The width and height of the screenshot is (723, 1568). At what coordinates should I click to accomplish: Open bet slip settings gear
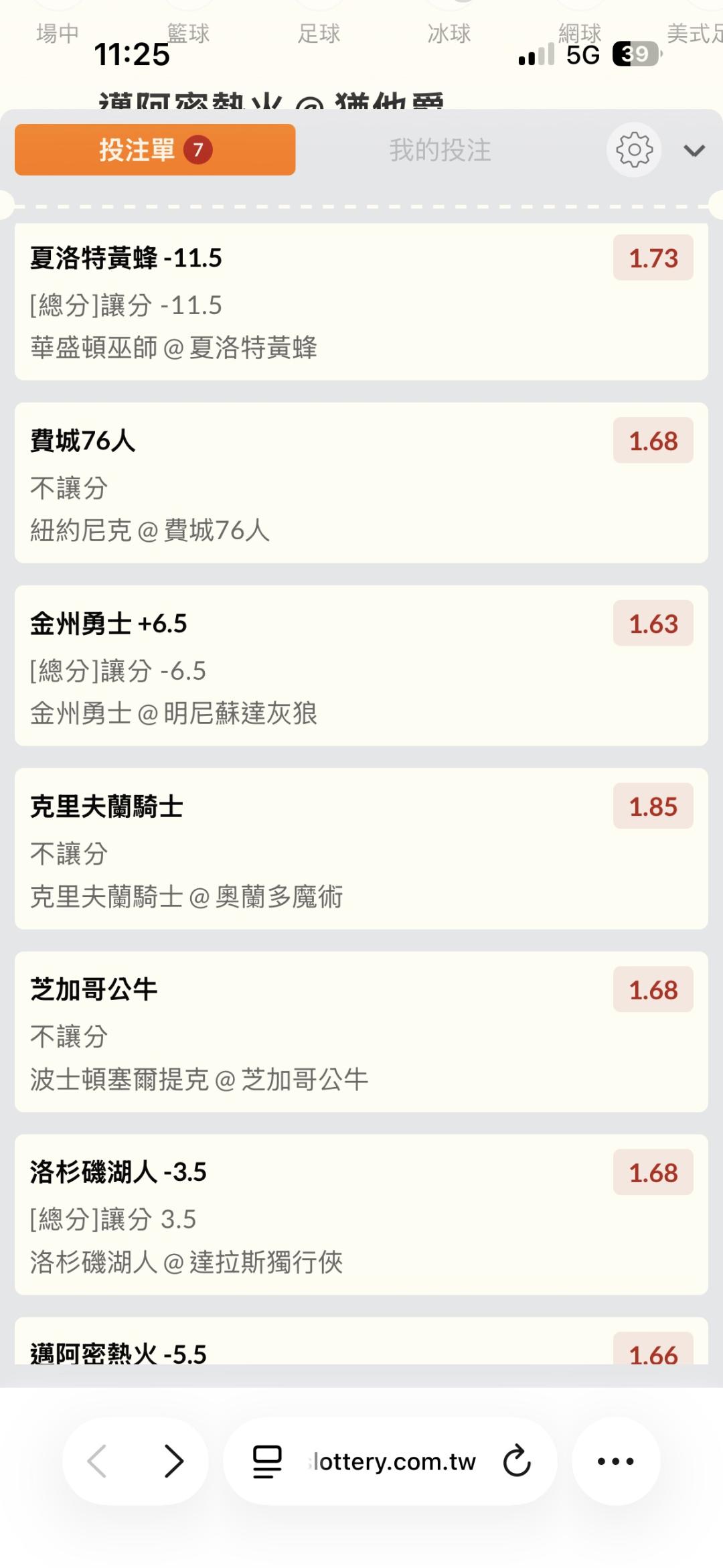(634, 150)
